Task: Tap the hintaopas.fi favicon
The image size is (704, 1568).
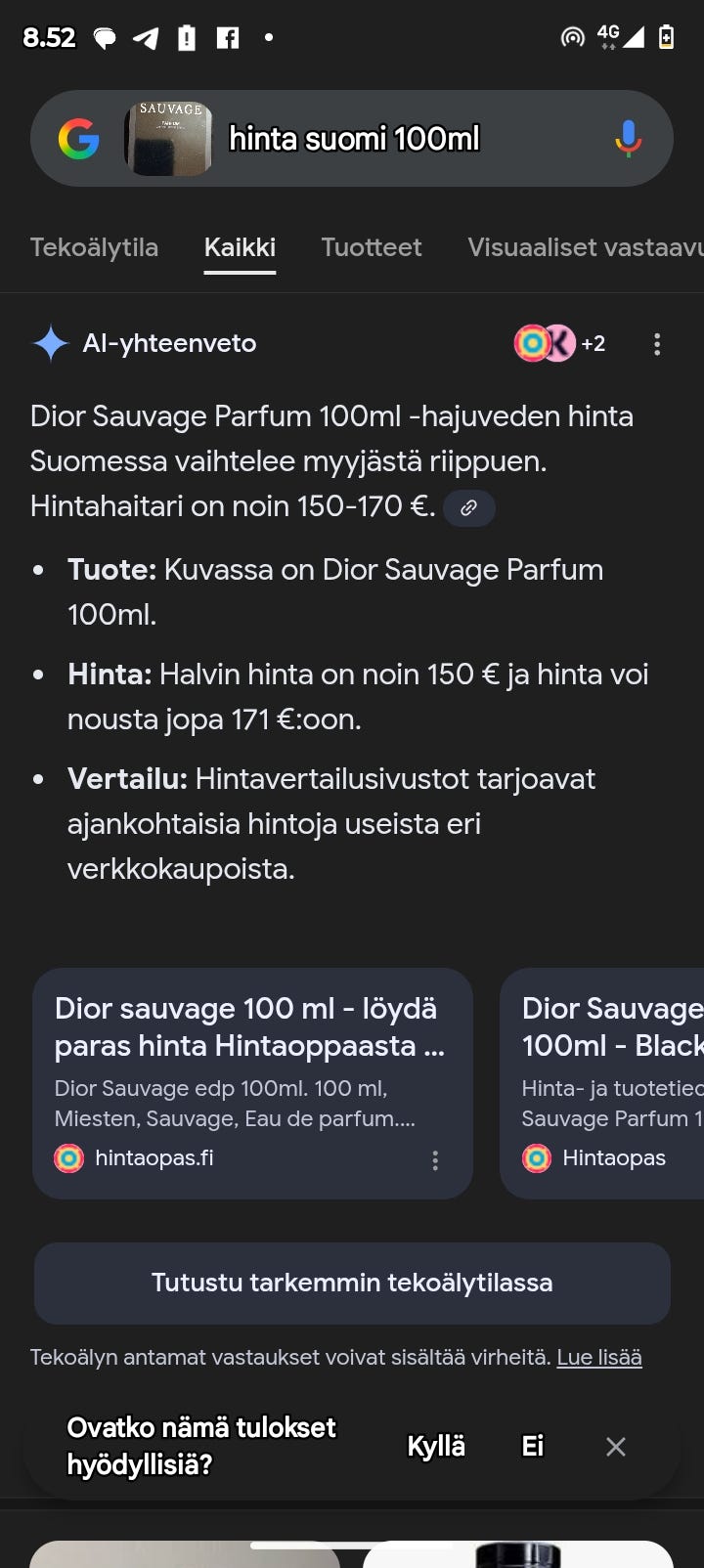Action: click(68, 1157)
